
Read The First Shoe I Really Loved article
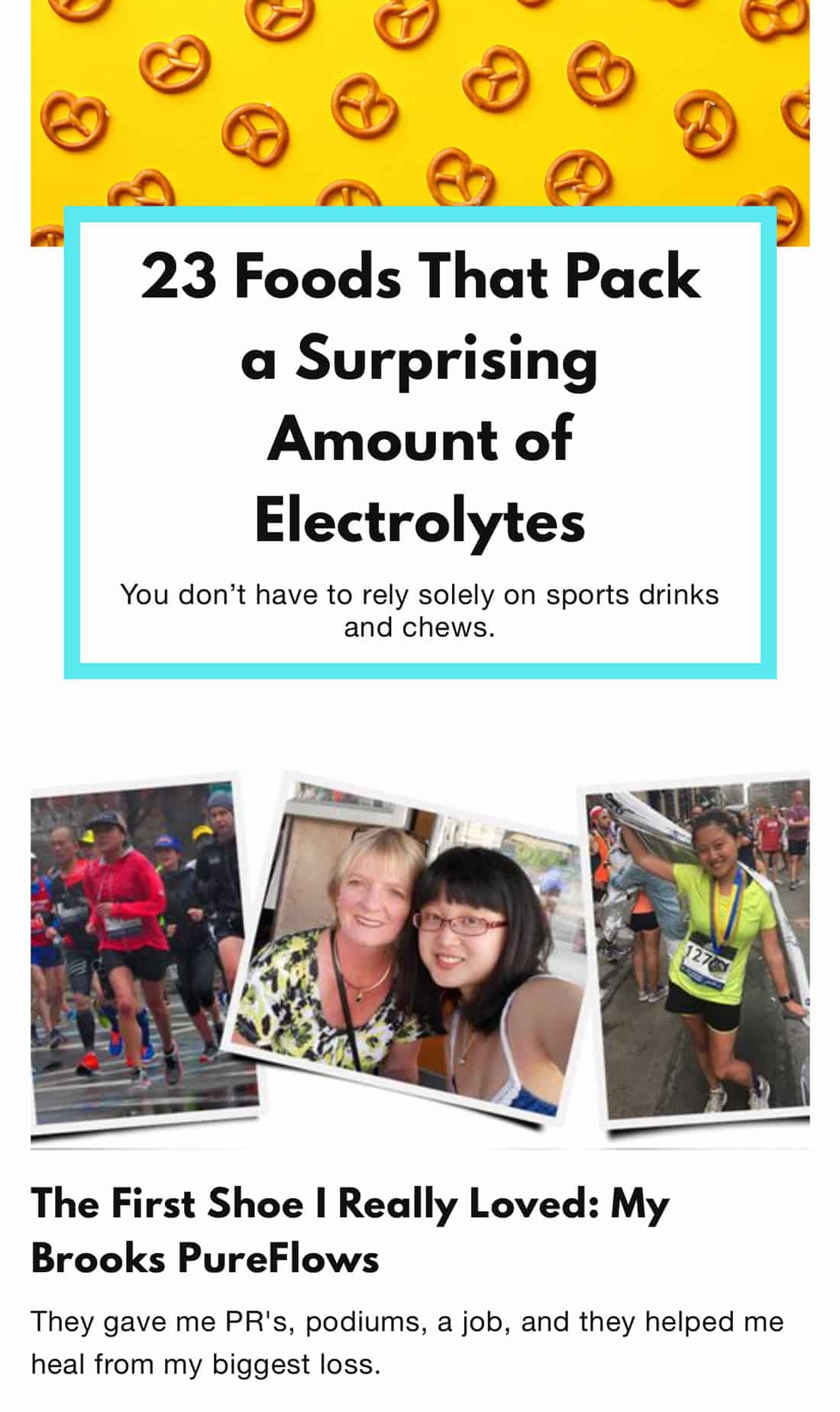click(350, 1230)
